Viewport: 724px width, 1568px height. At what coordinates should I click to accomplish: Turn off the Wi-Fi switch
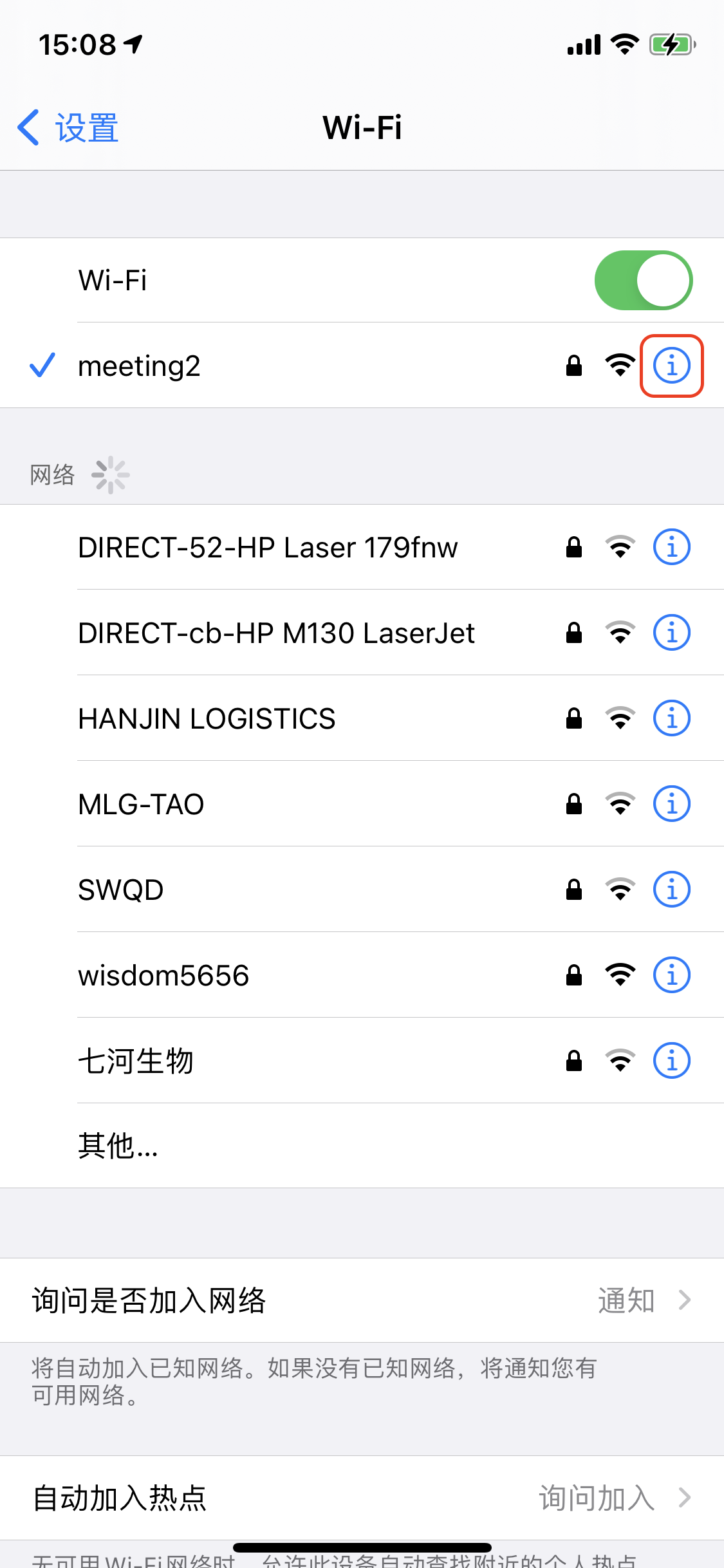pos(643,281)
